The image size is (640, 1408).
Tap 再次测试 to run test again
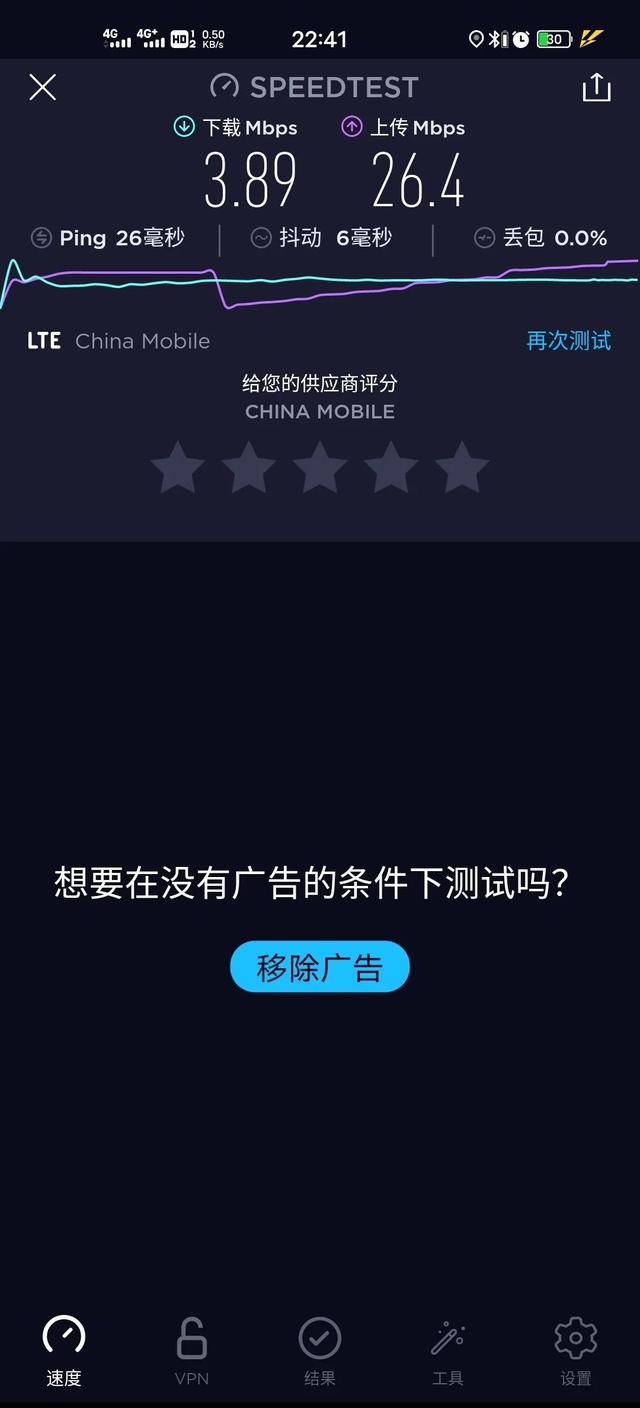(x=568, y=340)
